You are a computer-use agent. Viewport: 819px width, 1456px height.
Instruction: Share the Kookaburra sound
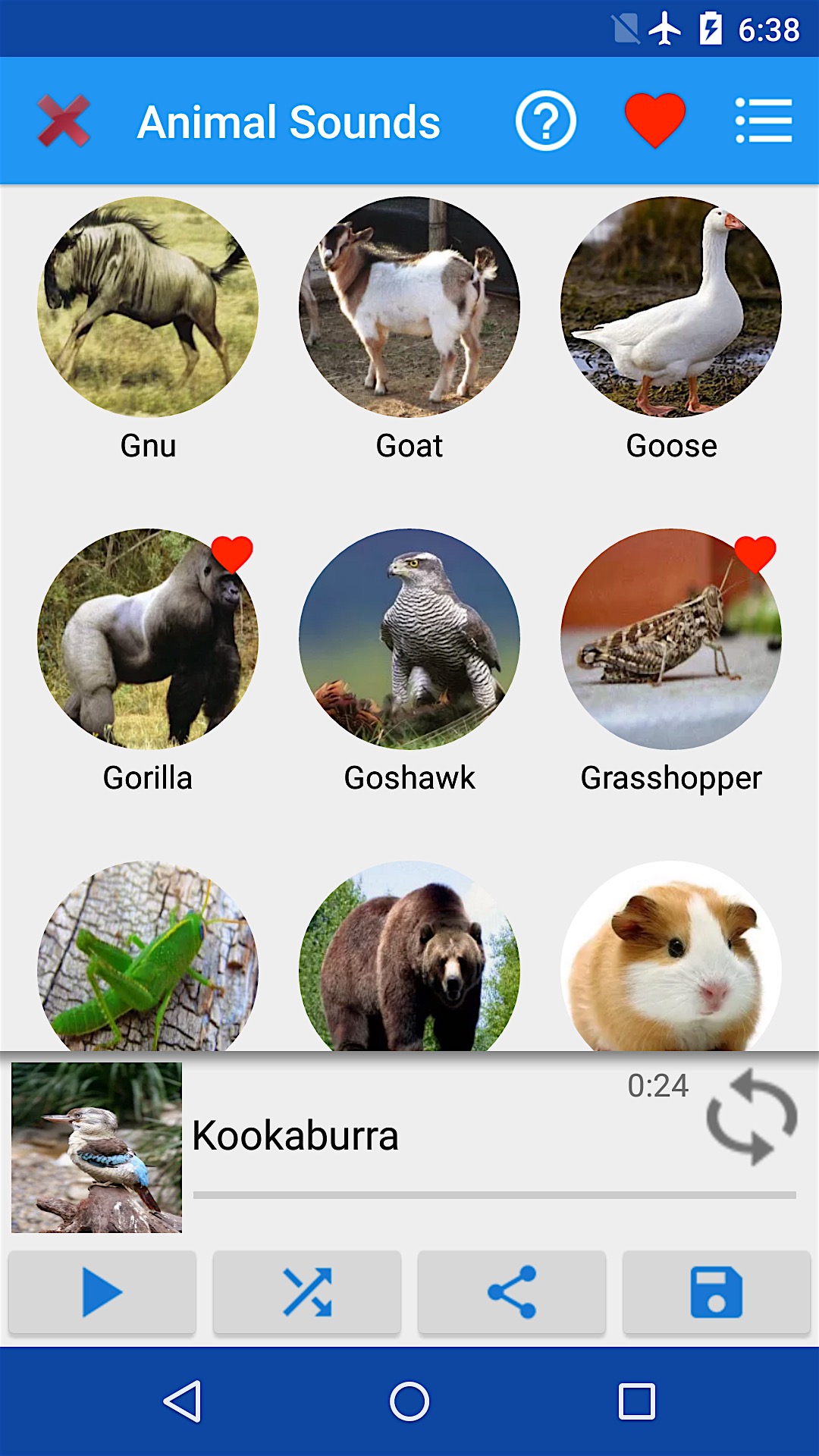click(512, 1292)
